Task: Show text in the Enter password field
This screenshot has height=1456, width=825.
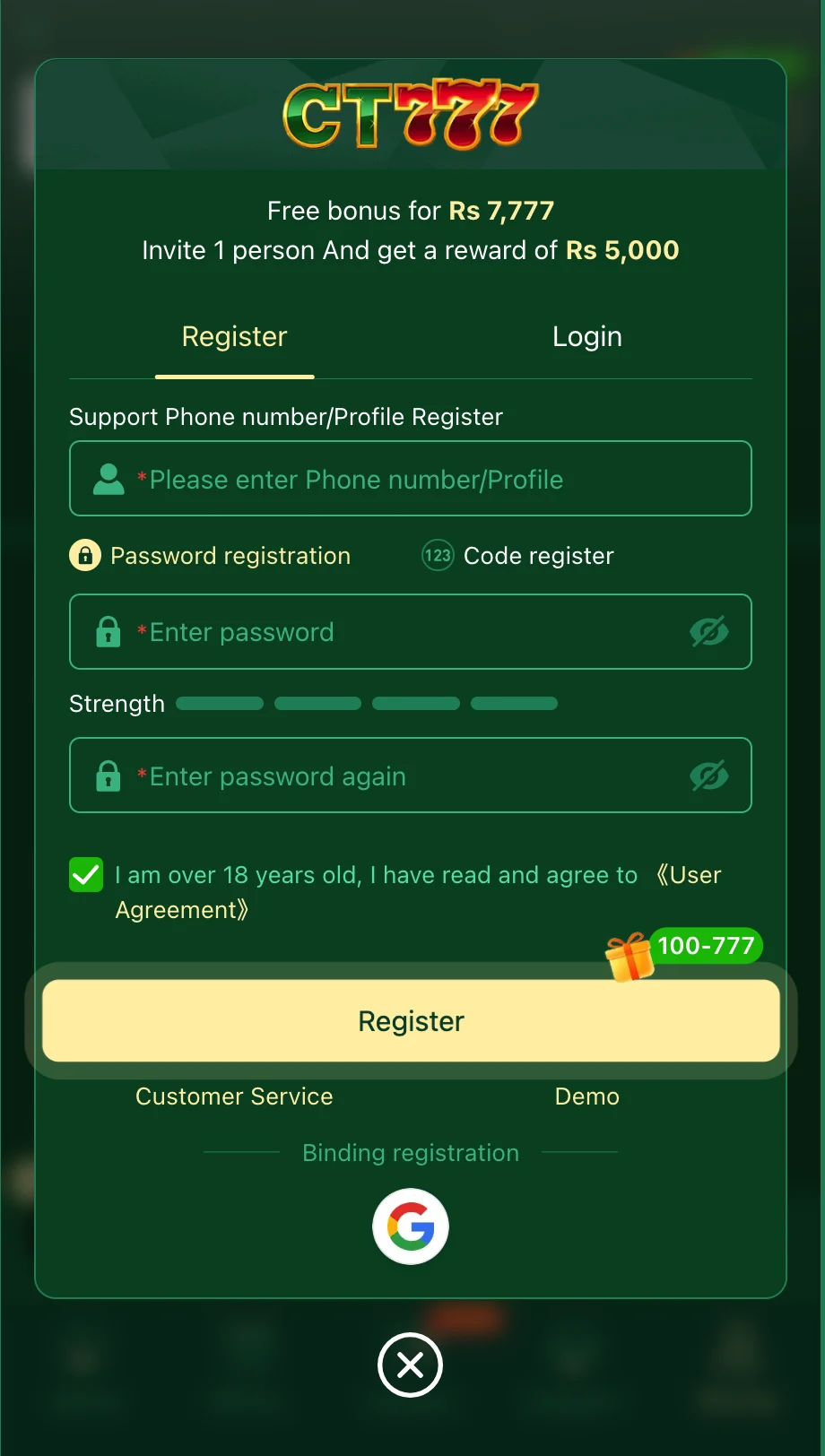Action: [708, 632]
